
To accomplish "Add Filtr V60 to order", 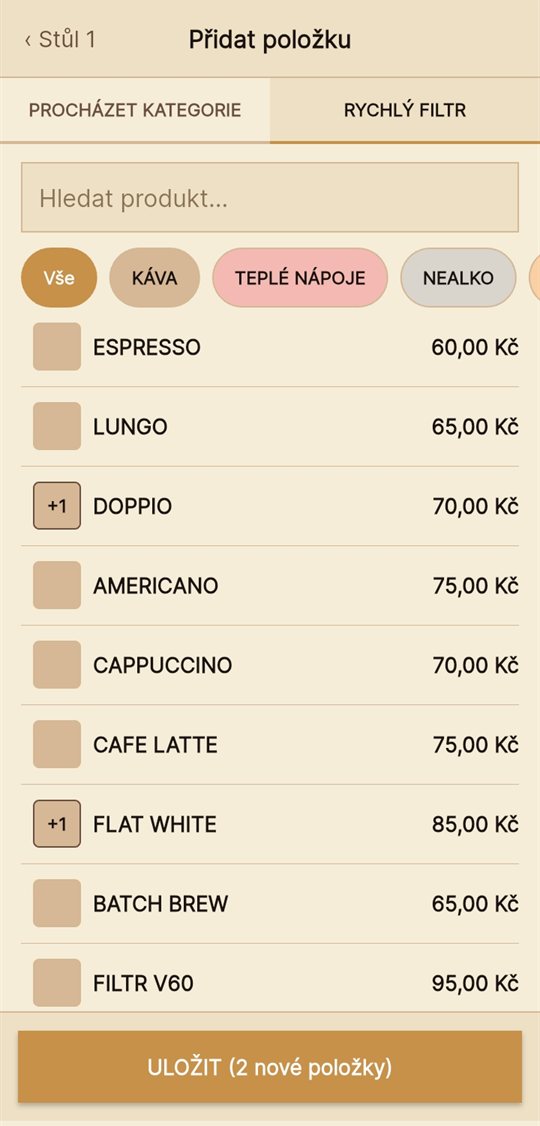I will pyautogui.click(x=270, y=982).
